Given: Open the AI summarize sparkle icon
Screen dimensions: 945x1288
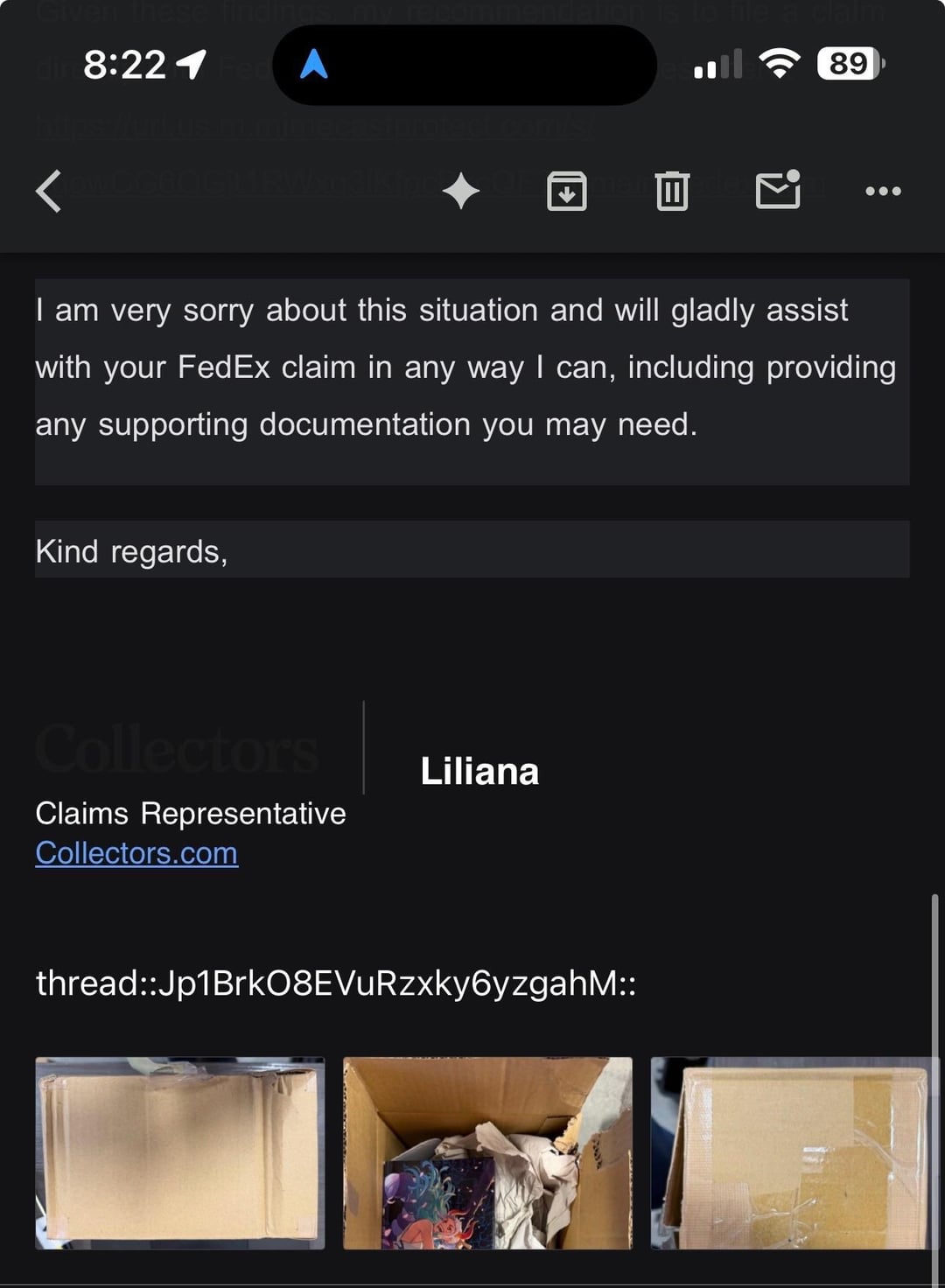Looking at the screenshot, I should point(461,191).
